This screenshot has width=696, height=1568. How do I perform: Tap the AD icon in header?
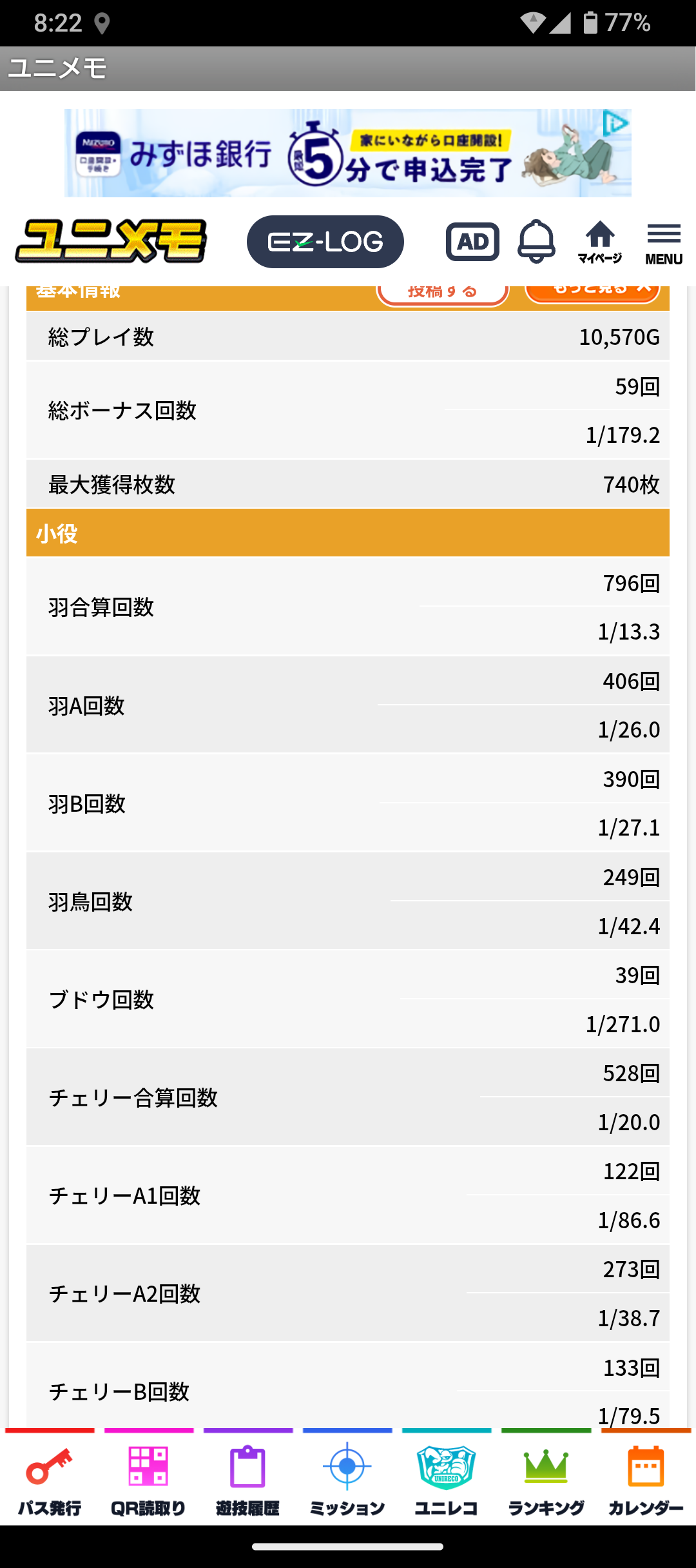pyautogui.click(x=472, y=242)
